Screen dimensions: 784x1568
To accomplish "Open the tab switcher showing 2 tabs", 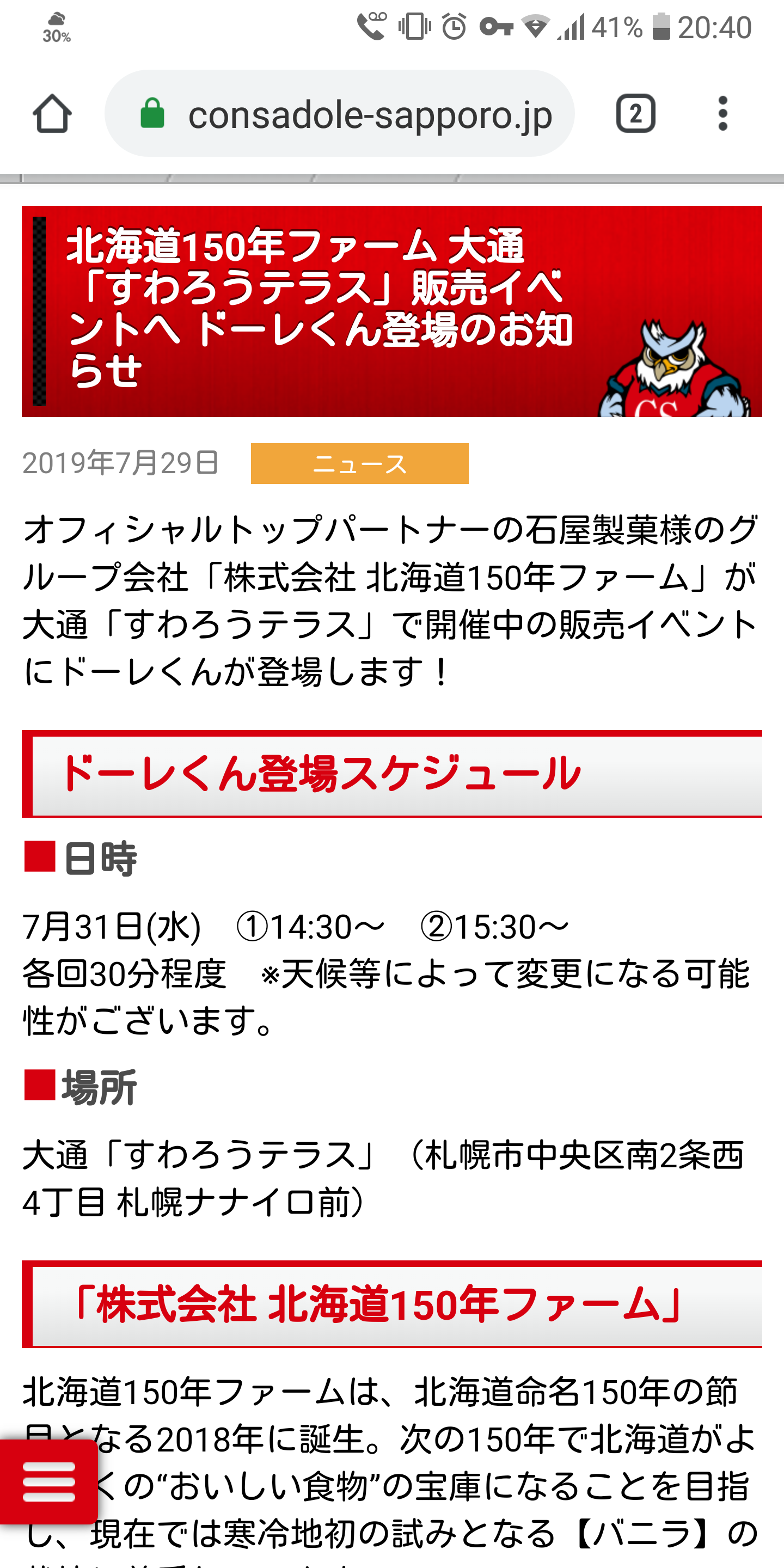I will click(635, 113).
